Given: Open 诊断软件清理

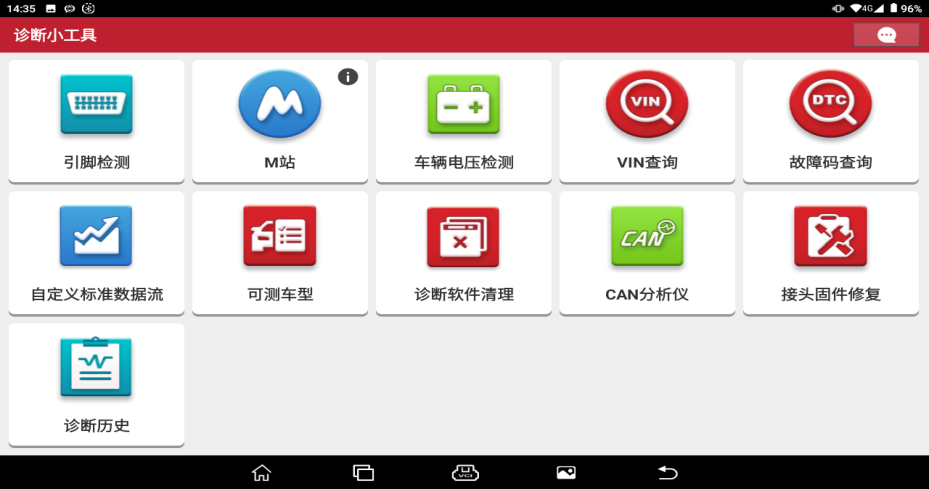Looking at the screenshot, I should pyautogui.click(x=463, y=253).
